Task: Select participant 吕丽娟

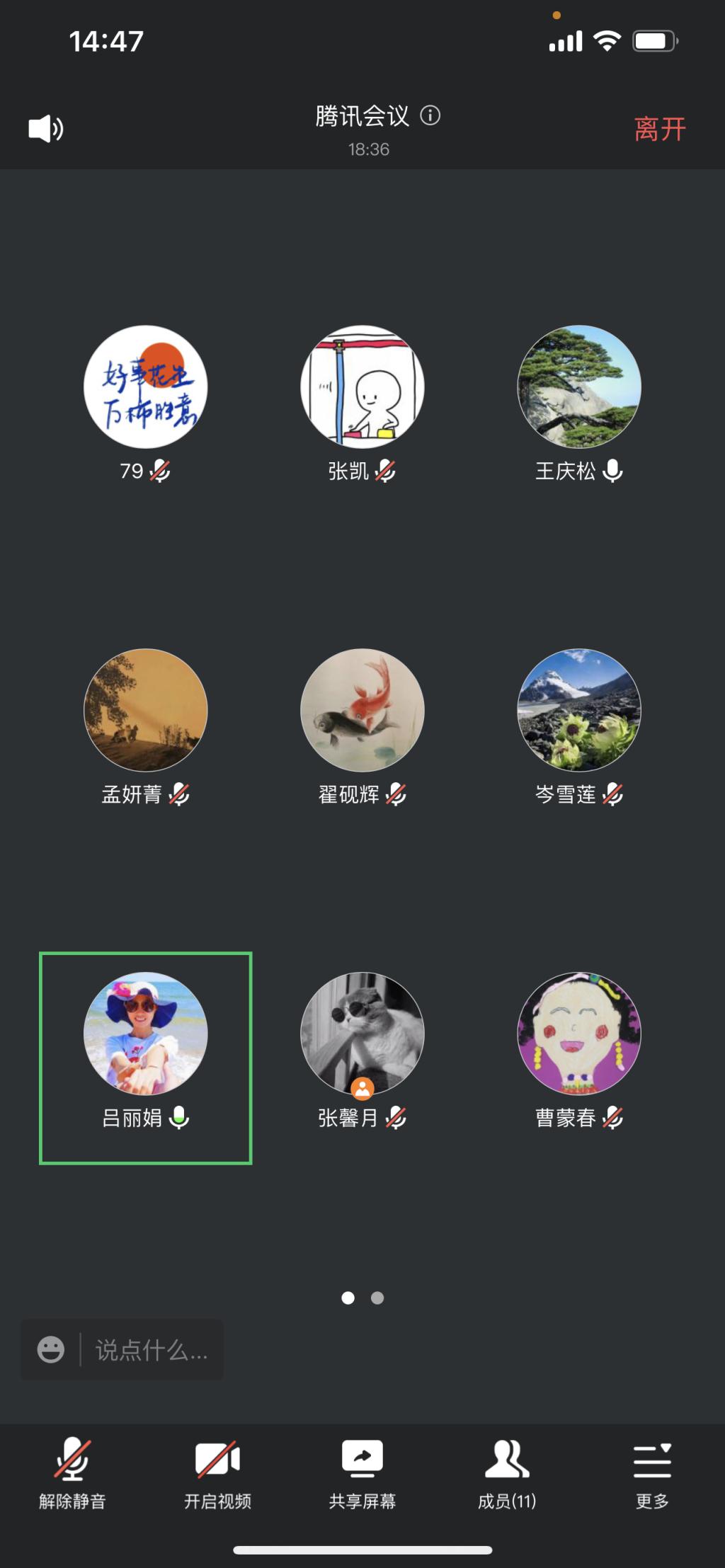Action: pyautogui.click(x=146, y=1034)
